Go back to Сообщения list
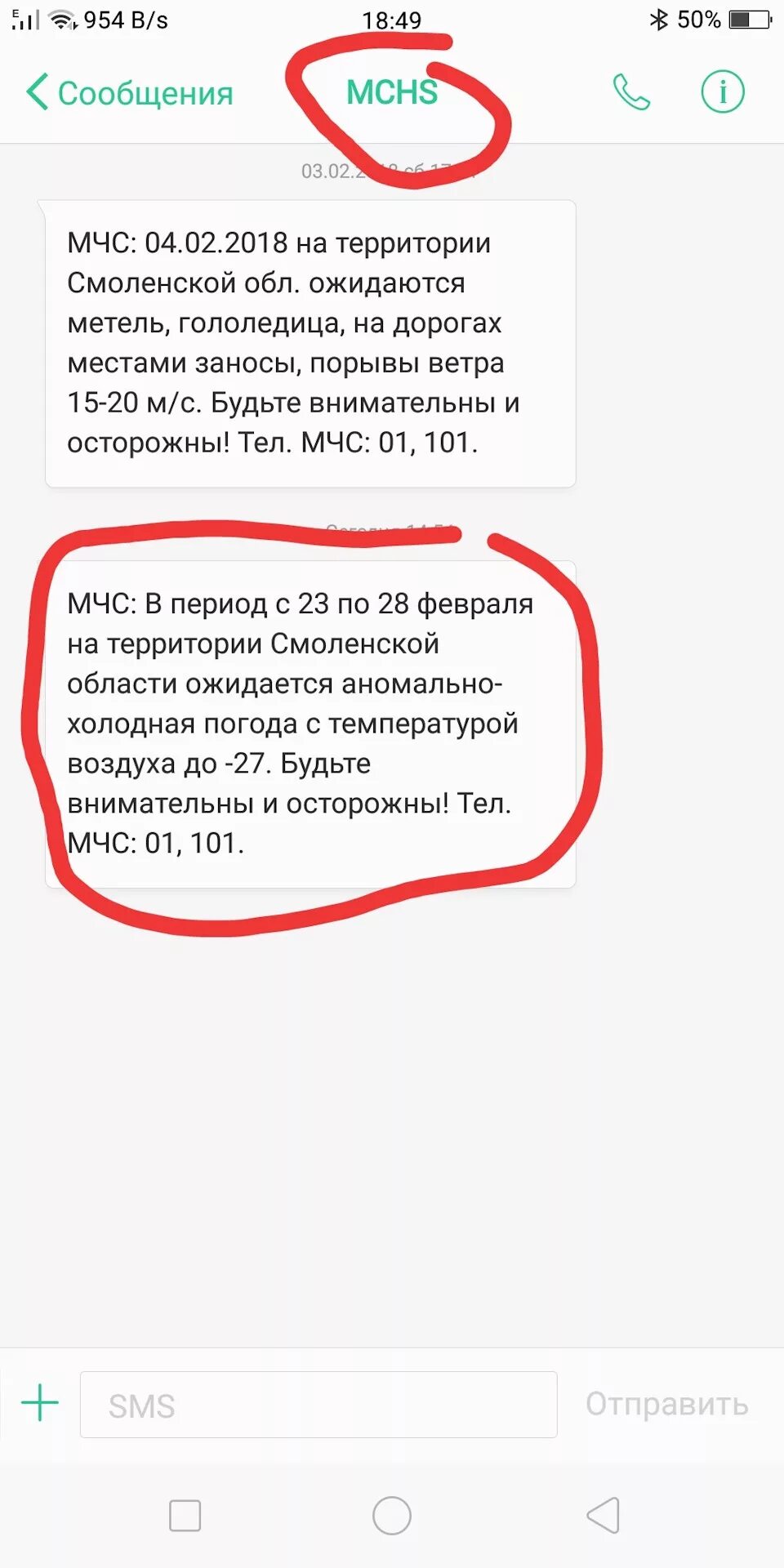The image size is (784, 1568). click(129, 92)
